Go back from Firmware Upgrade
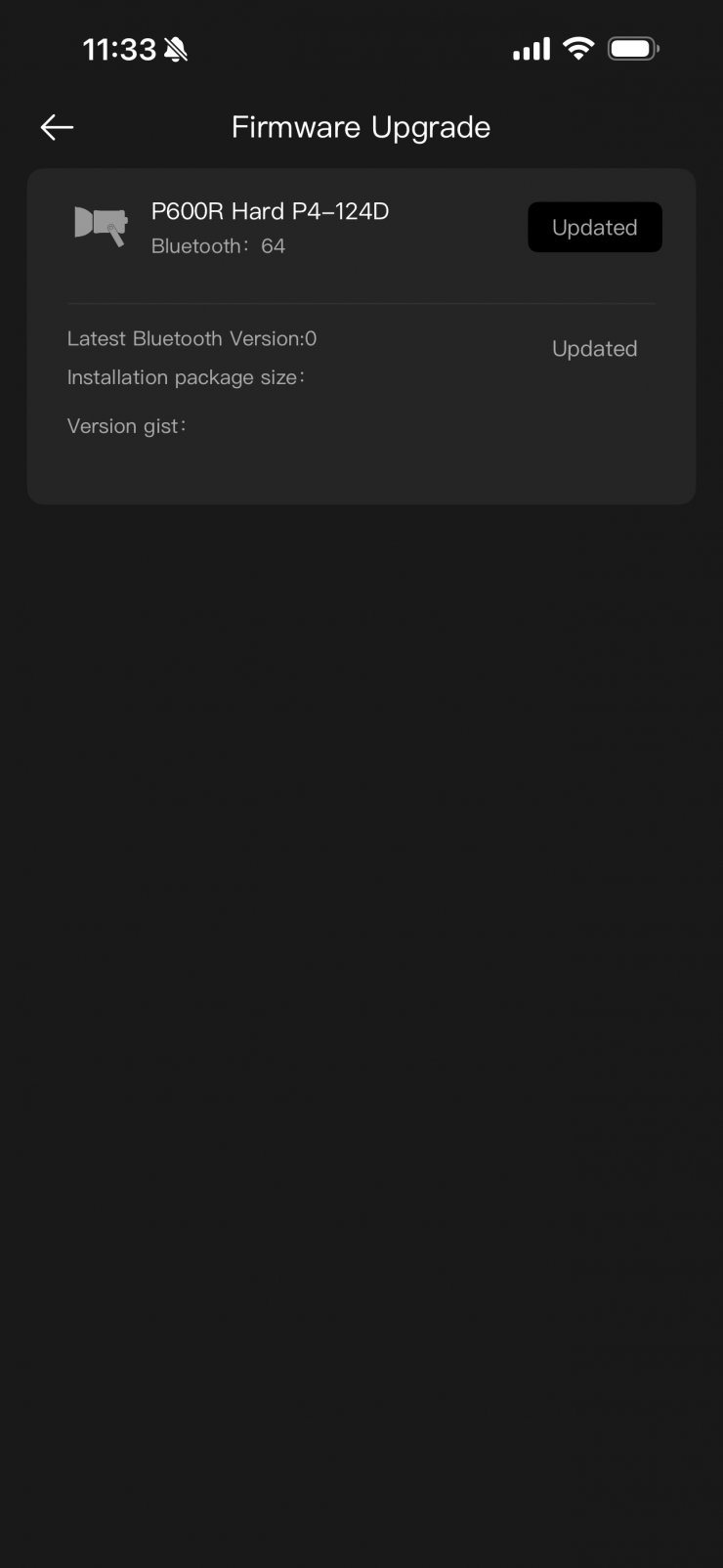Image resolution: width=723 pixels, height=1568 pixels. (57, 127)
